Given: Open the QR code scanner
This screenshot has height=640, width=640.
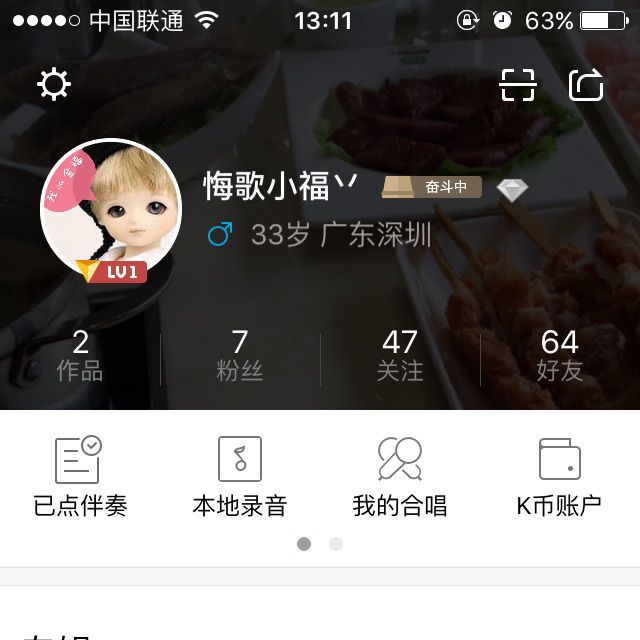Looking at the screenshot, I should (518, 85).
